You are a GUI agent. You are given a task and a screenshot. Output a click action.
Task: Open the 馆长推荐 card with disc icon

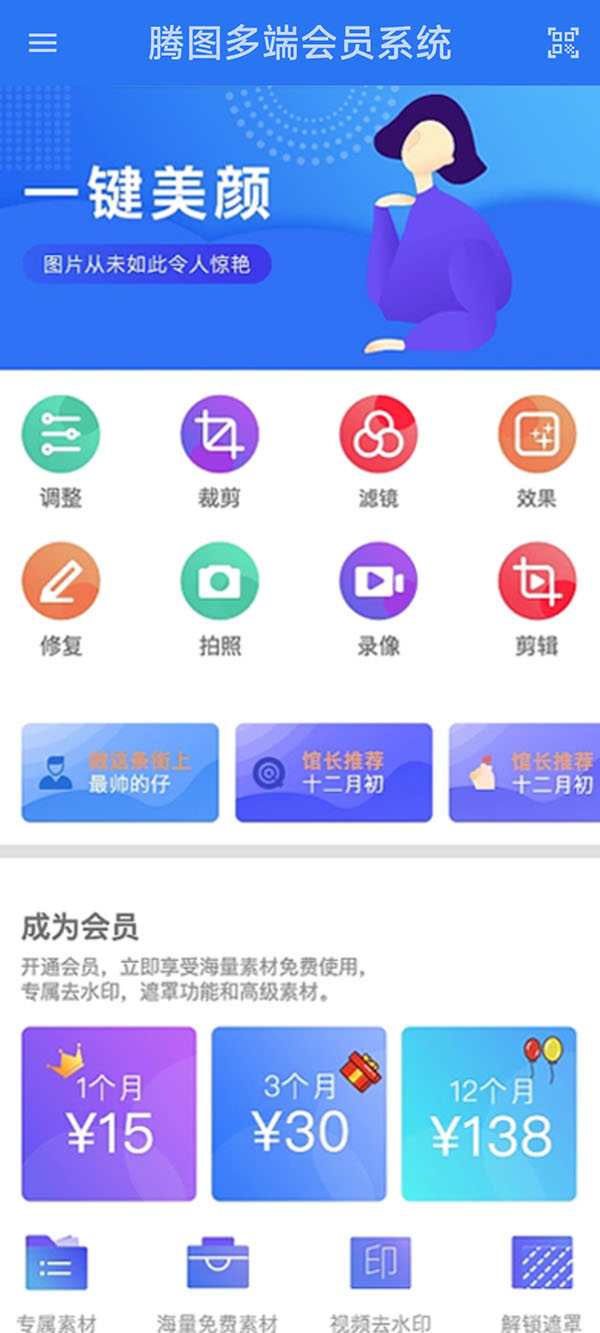point(334,773)
